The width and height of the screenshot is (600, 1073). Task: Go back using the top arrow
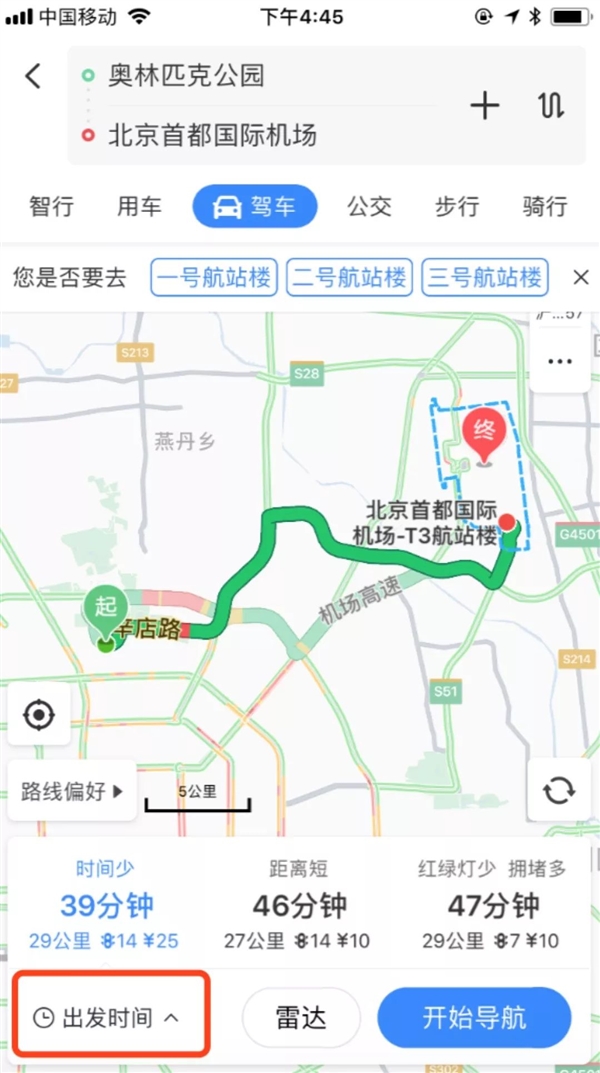pos(34,76)
